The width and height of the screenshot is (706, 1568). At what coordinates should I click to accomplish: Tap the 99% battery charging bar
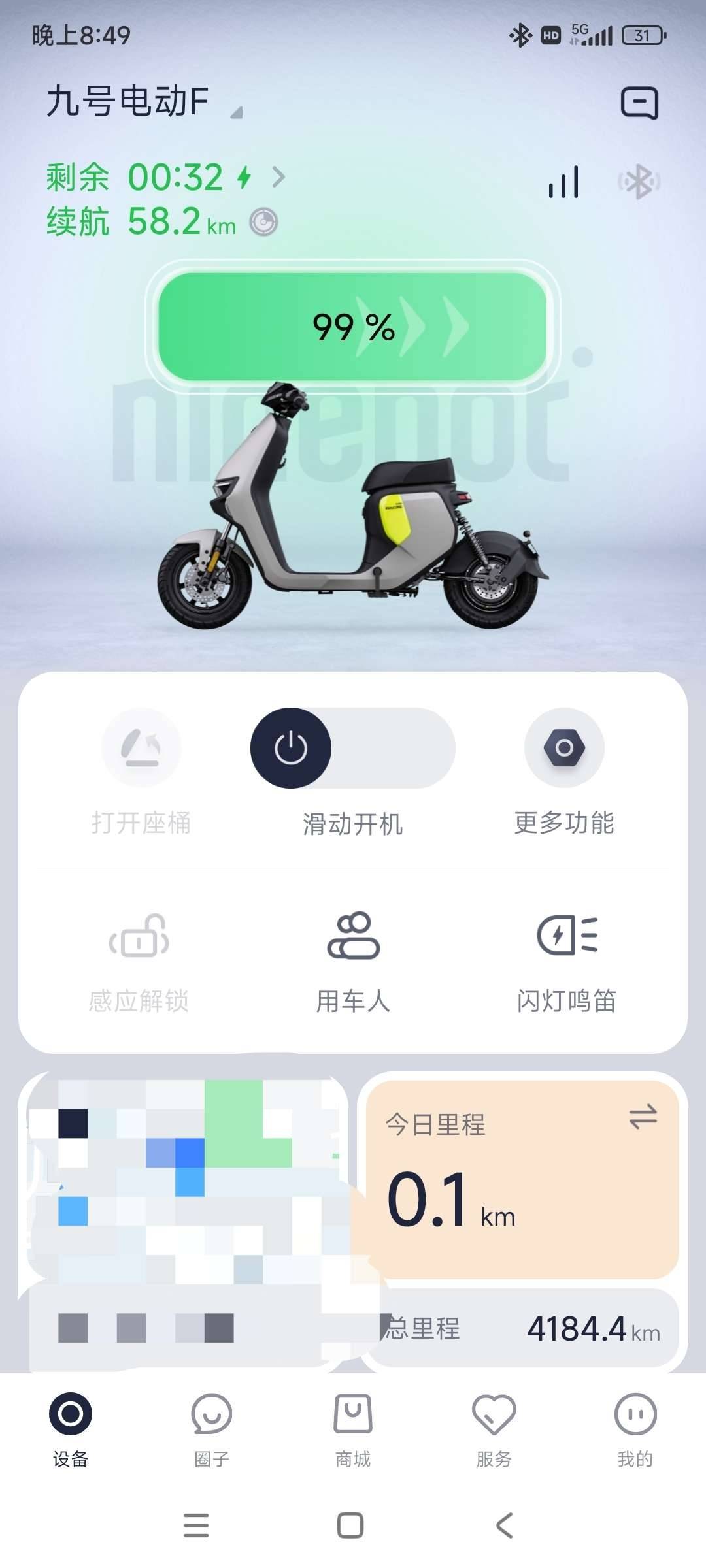(x=353, y=327)
